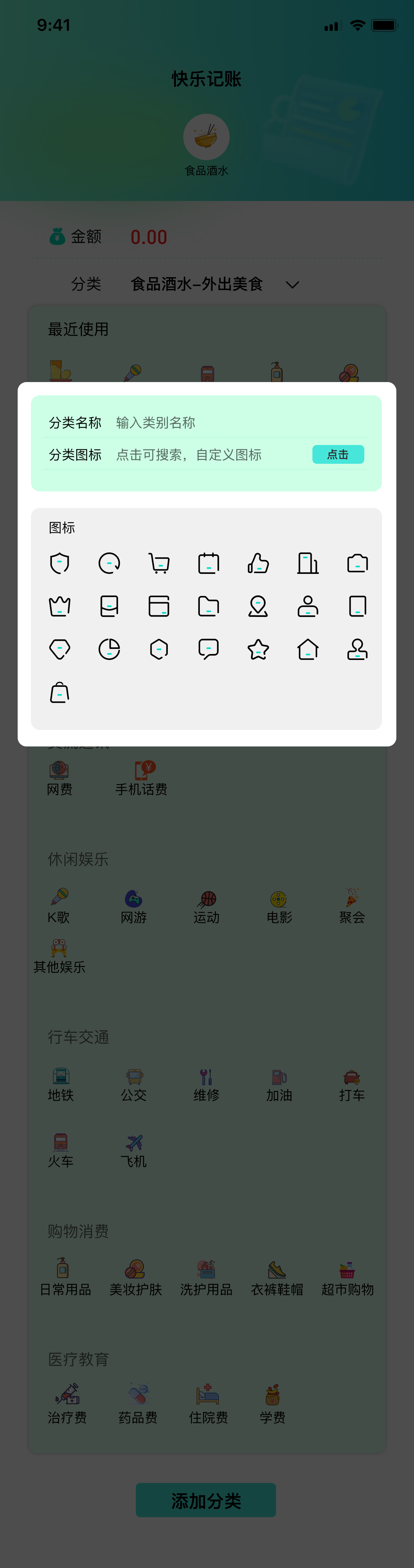
Task: Choose the diamond icon
Action: point(60,649)
